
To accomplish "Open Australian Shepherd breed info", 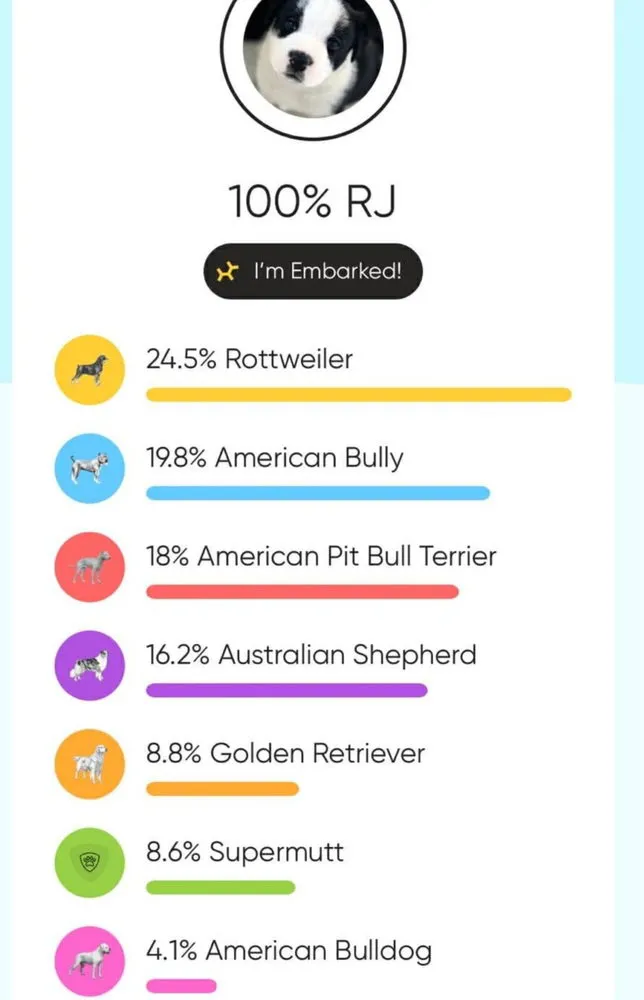I will (x=310, y=656).
